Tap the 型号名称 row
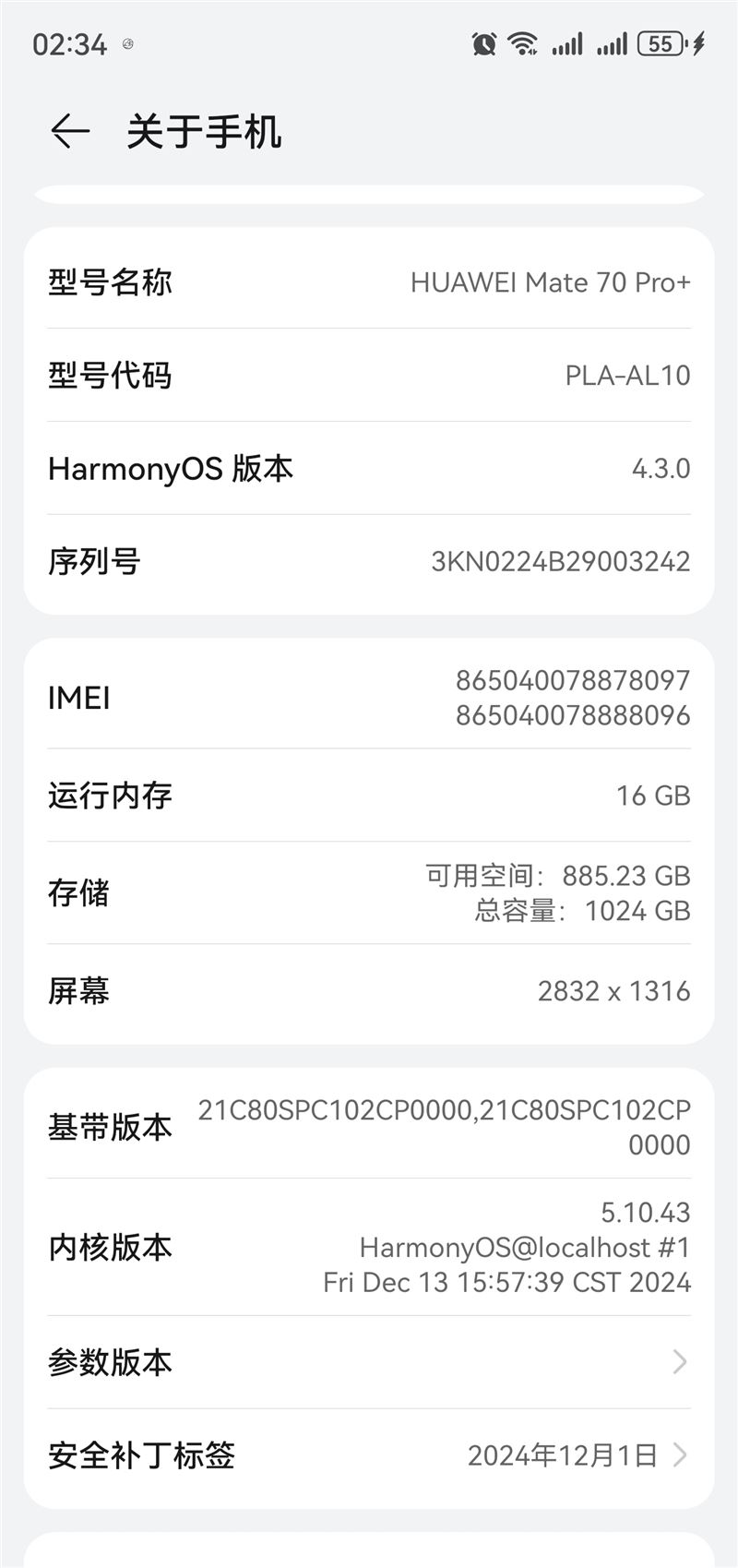 coord(369,281)
